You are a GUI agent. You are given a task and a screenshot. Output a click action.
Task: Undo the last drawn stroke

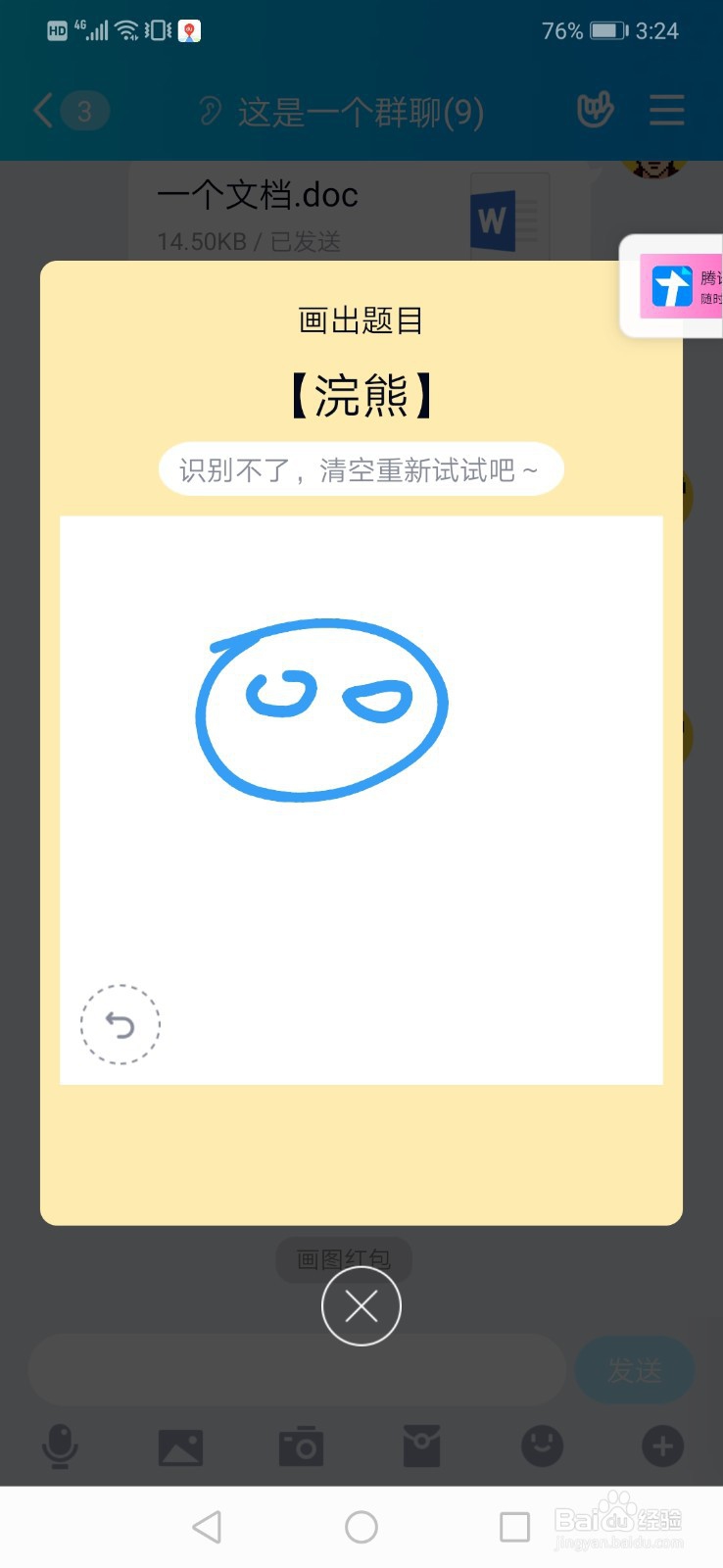(119, 1024)
